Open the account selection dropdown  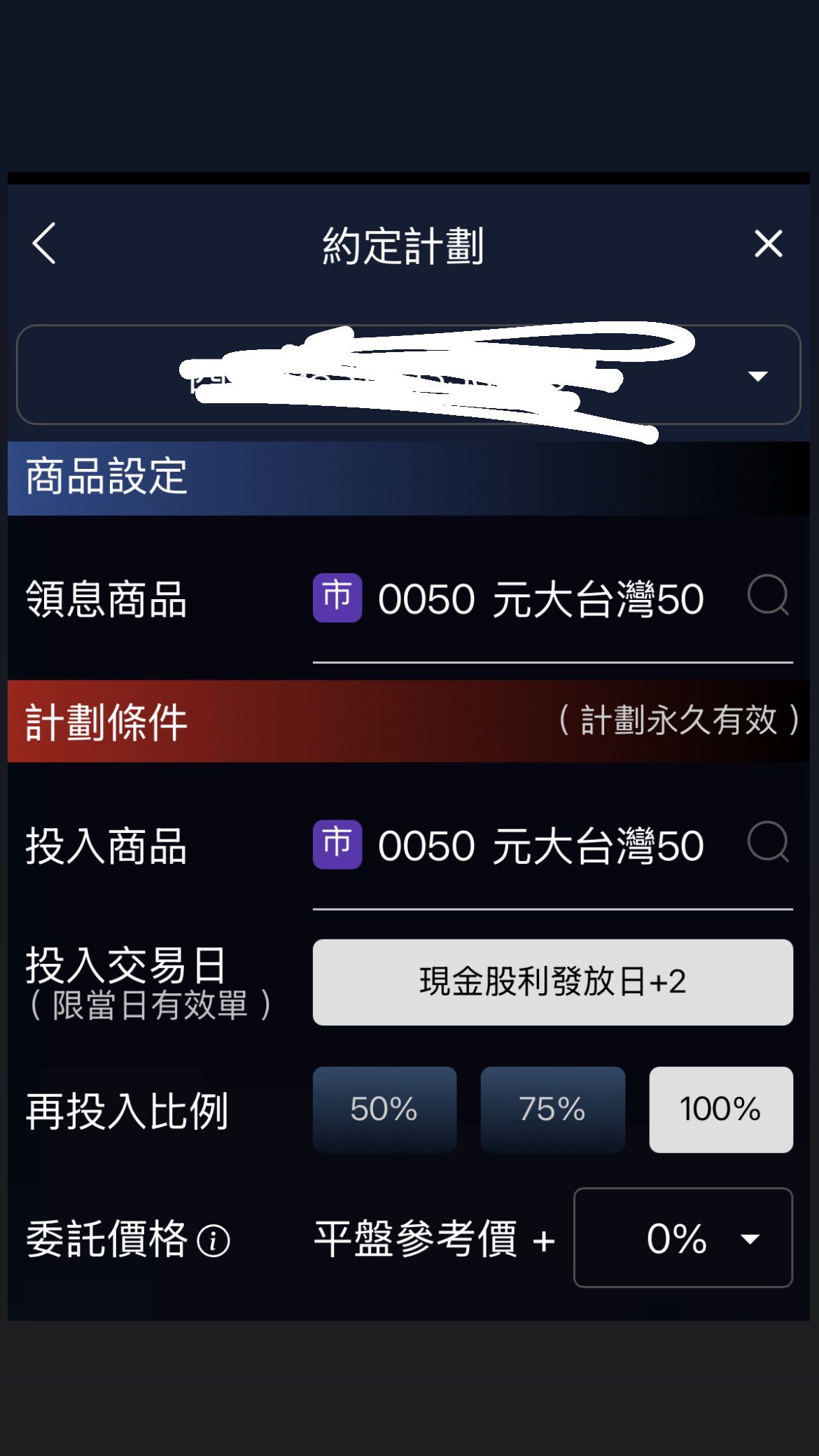(x=409, y=376)
